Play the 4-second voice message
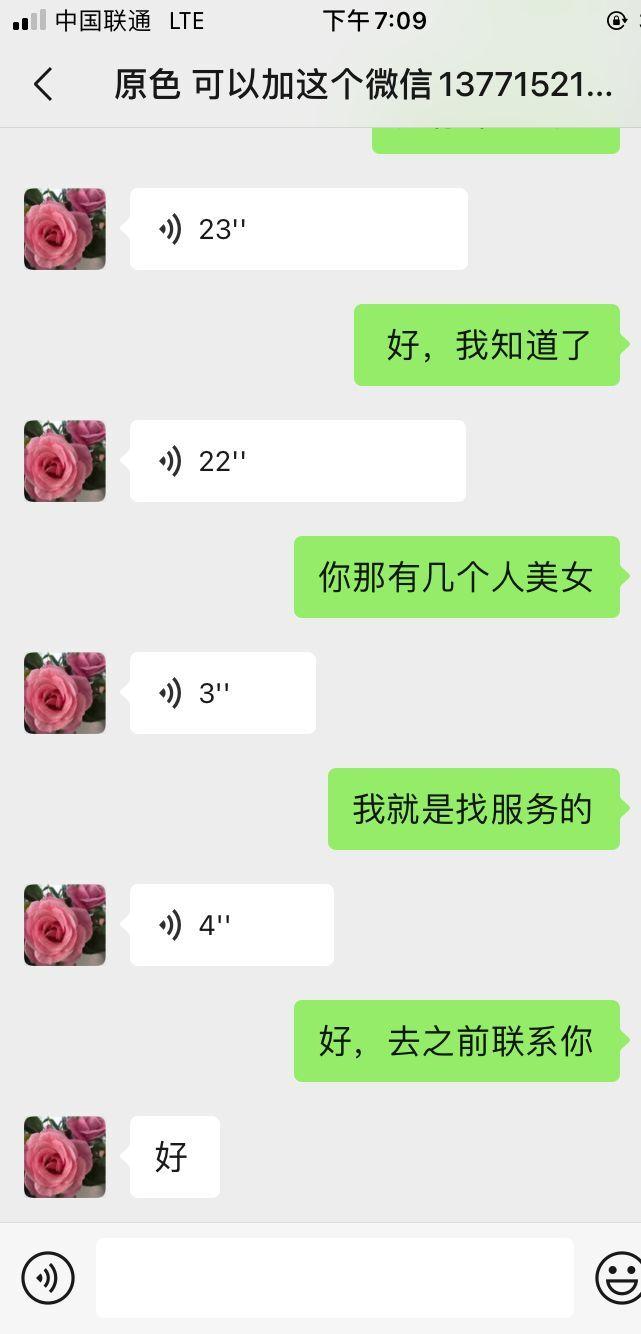Viewport: 641px width, 1334px height. (231, 925)
